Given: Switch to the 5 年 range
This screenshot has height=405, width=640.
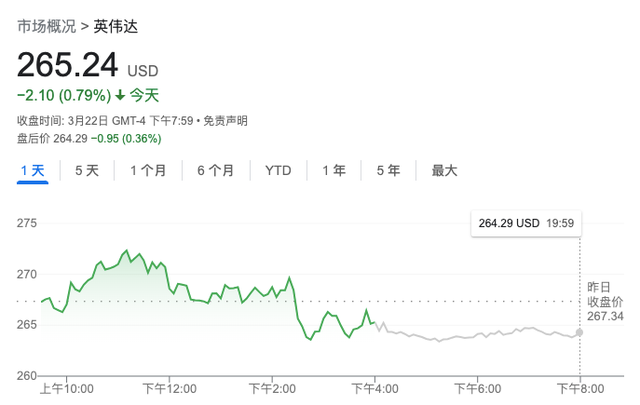Looking at the screenshot, I should point(389,171).
